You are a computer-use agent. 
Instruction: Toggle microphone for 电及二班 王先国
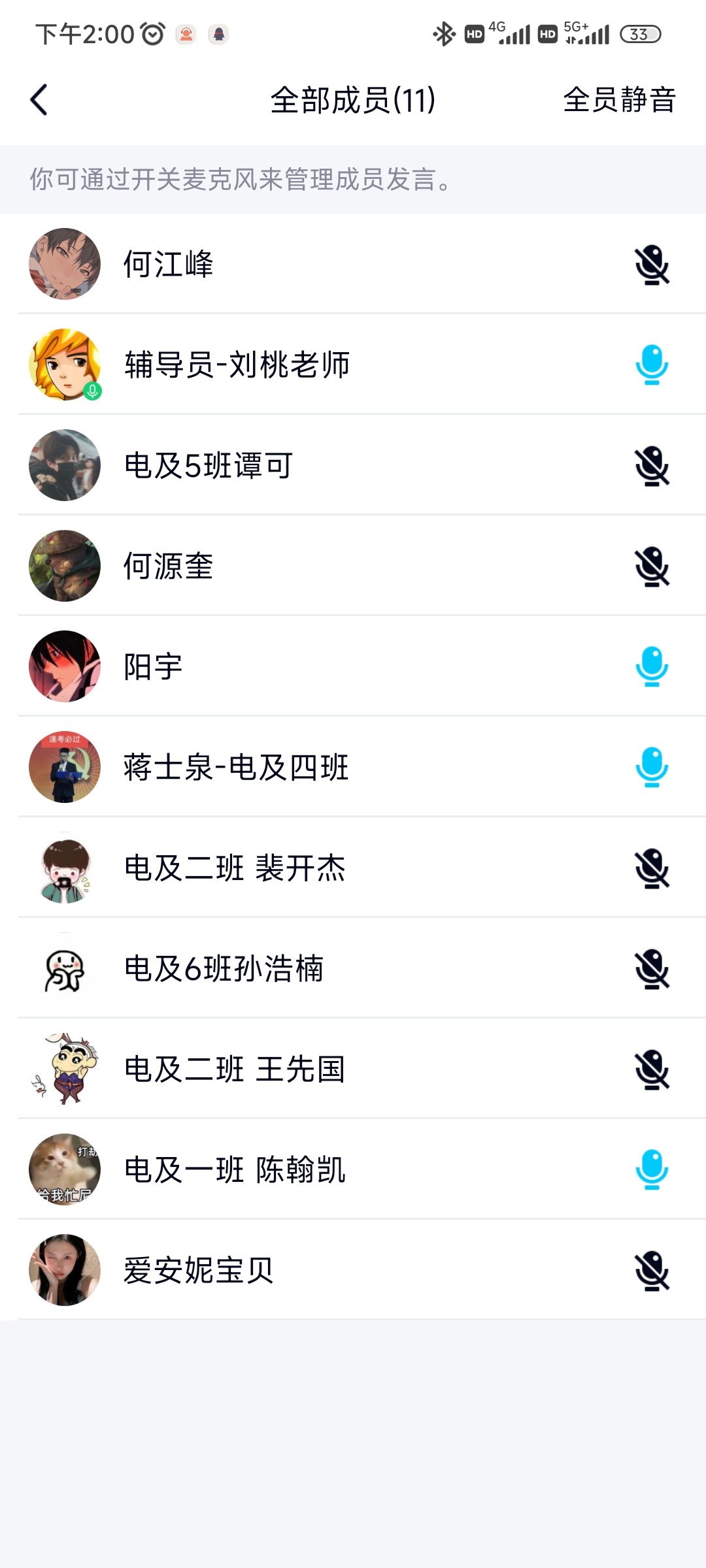click(652, 1070)
